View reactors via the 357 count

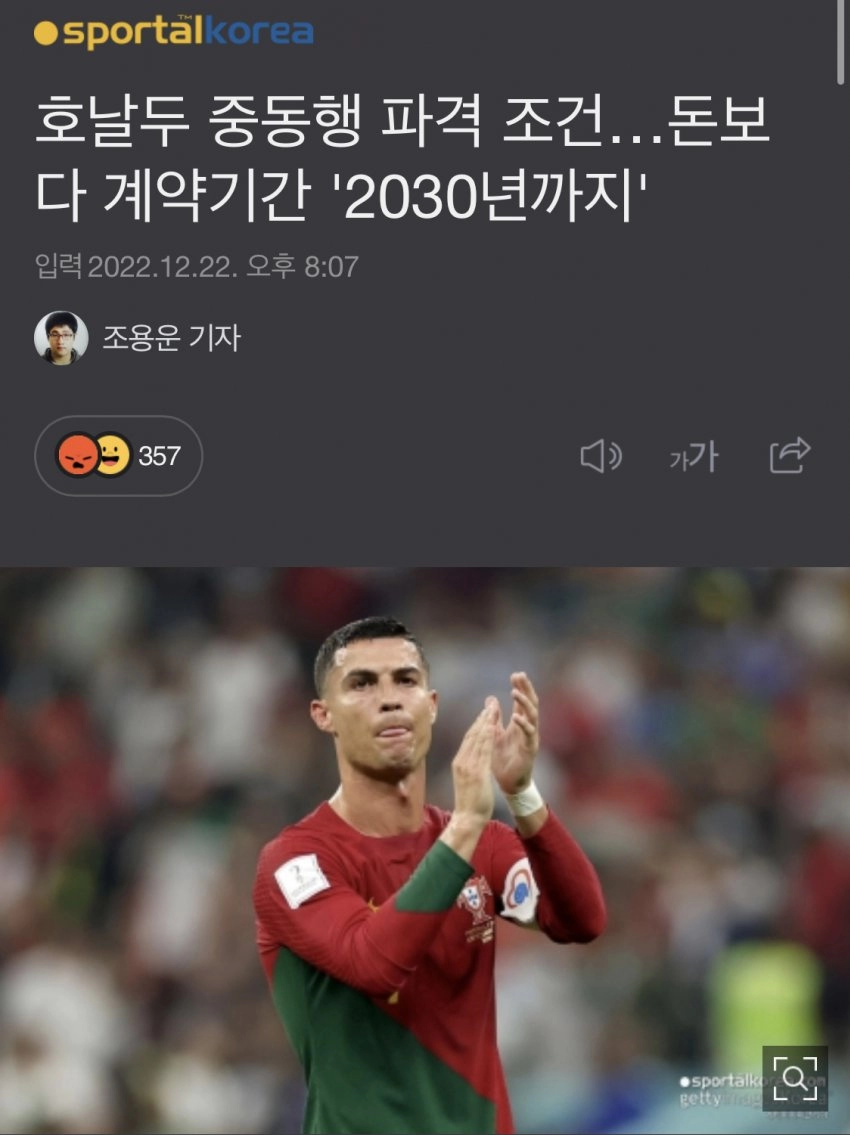click(157, 456)
